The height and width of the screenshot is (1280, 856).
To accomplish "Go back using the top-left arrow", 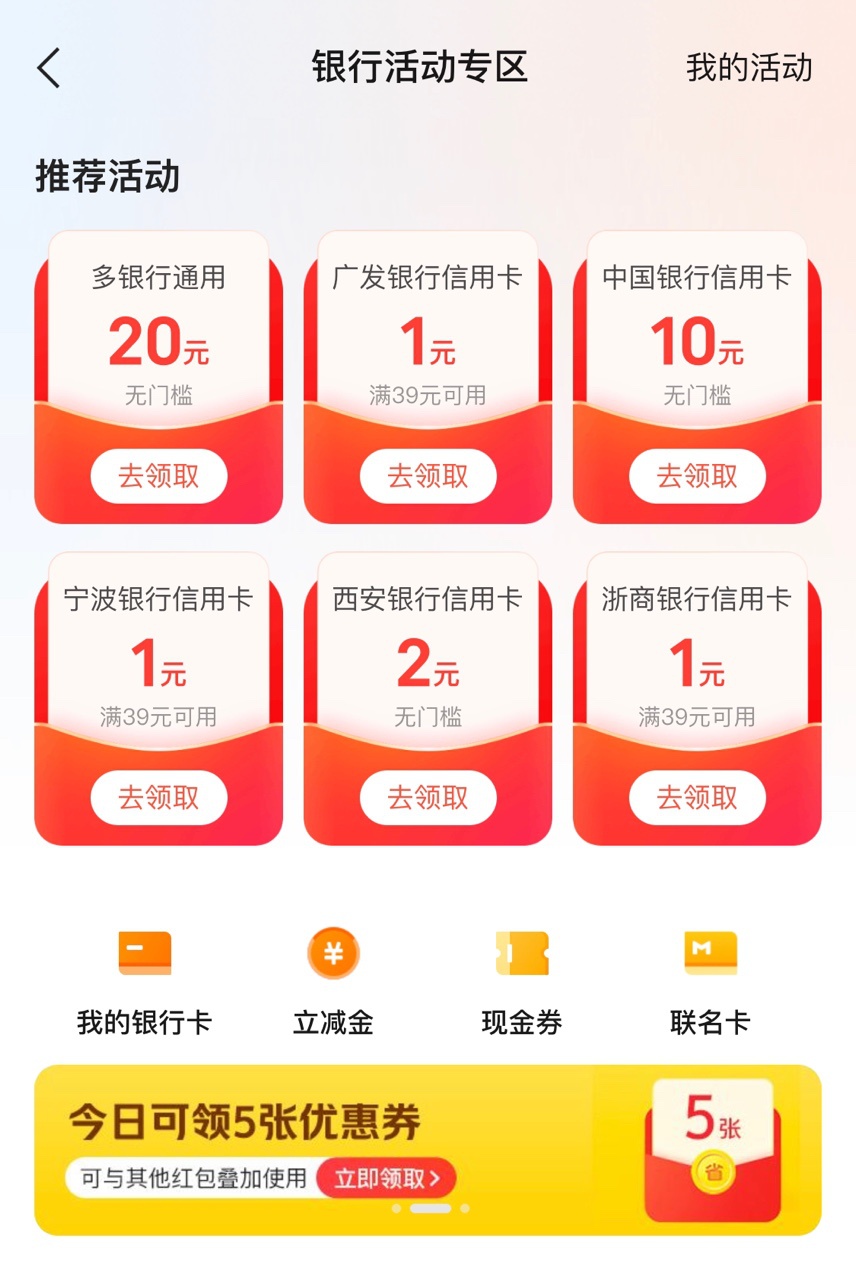I will click(49, 68).
